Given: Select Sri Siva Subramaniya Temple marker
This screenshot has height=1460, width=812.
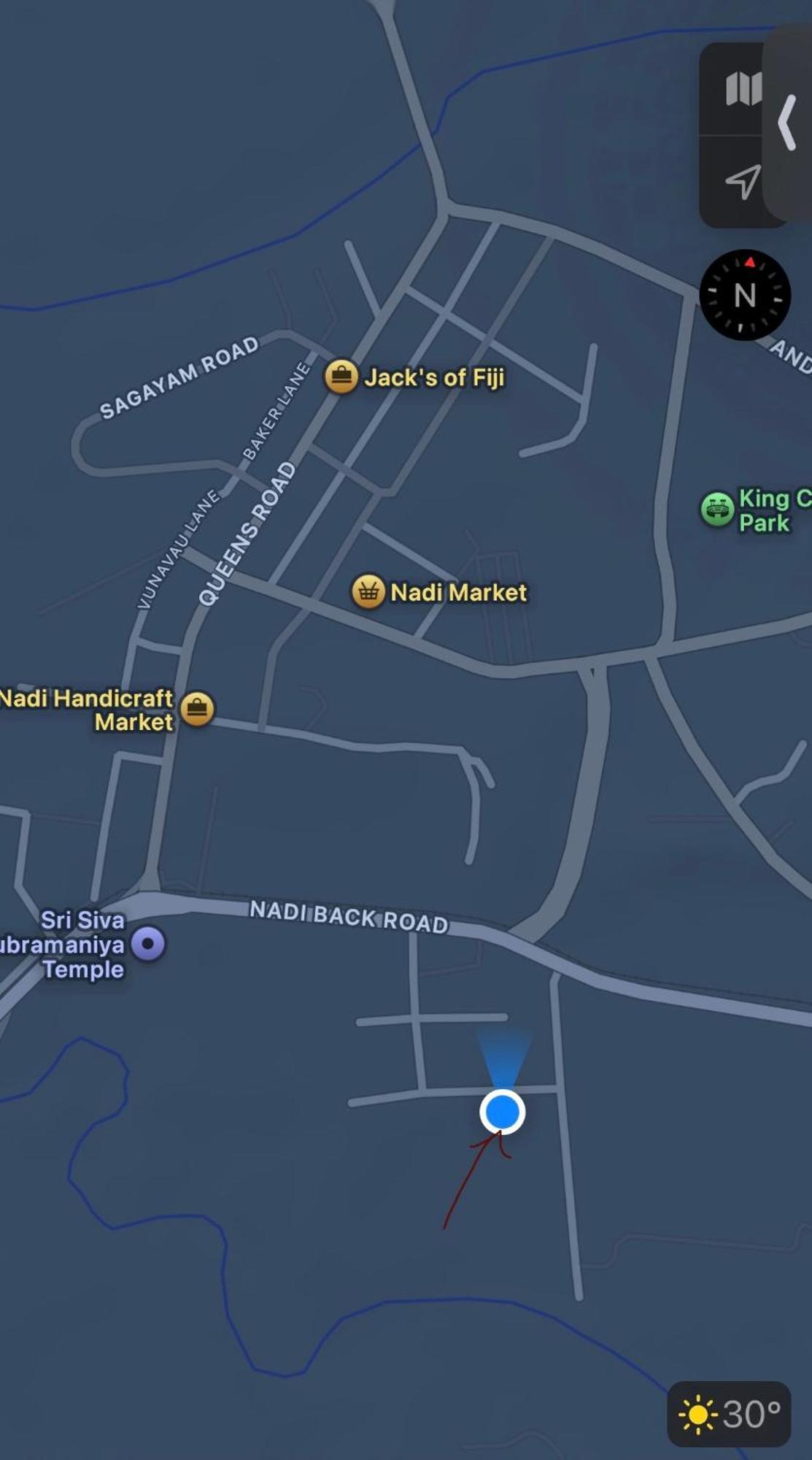Looking at the screenshot, I should (148, 943).
